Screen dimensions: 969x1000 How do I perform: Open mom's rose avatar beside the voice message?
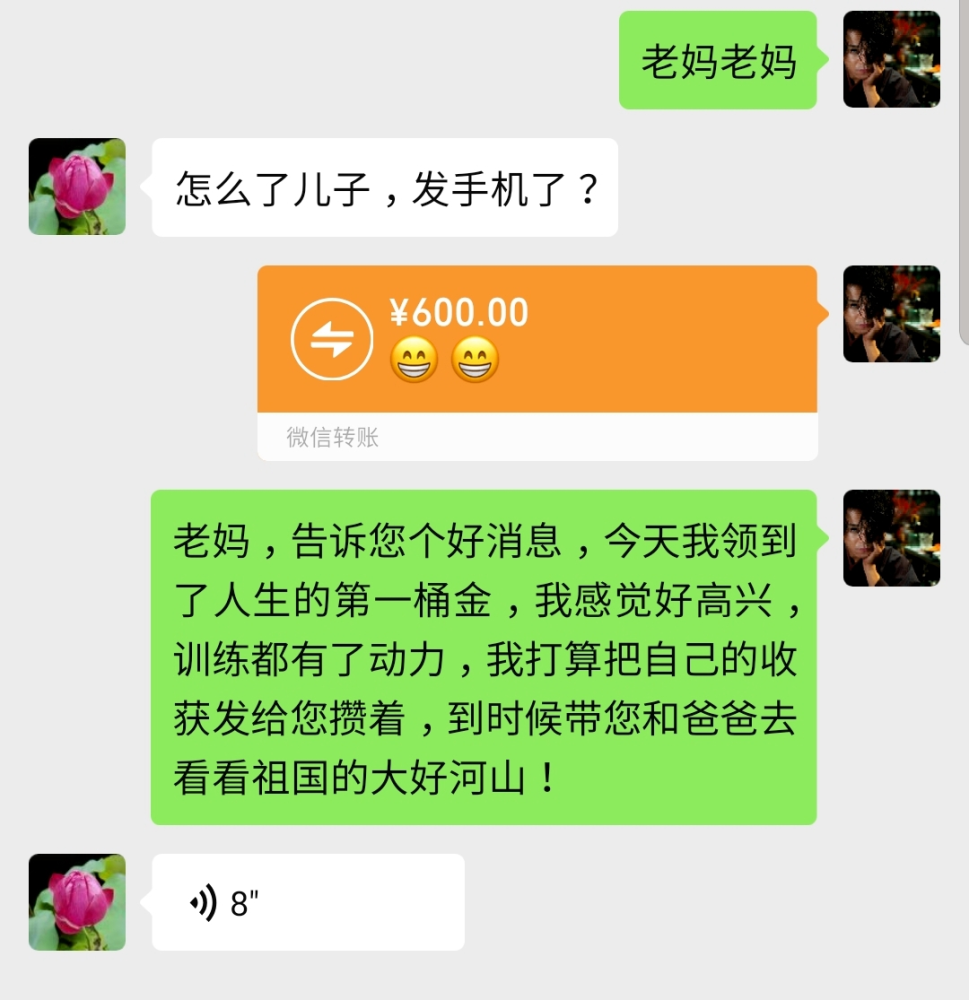click(75, 902)
